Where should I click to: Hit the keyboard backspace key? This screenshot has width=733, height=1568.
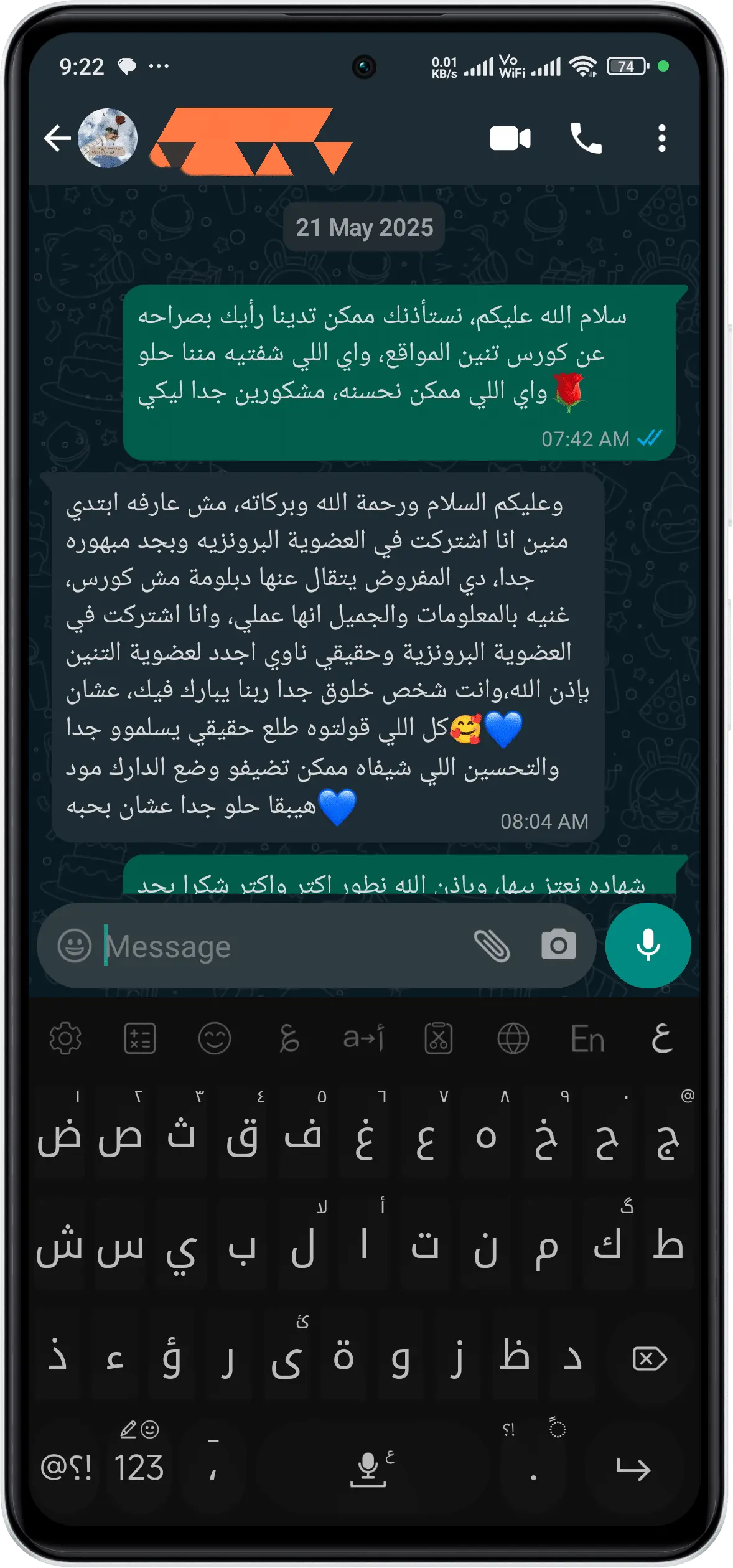[649, 1358]
